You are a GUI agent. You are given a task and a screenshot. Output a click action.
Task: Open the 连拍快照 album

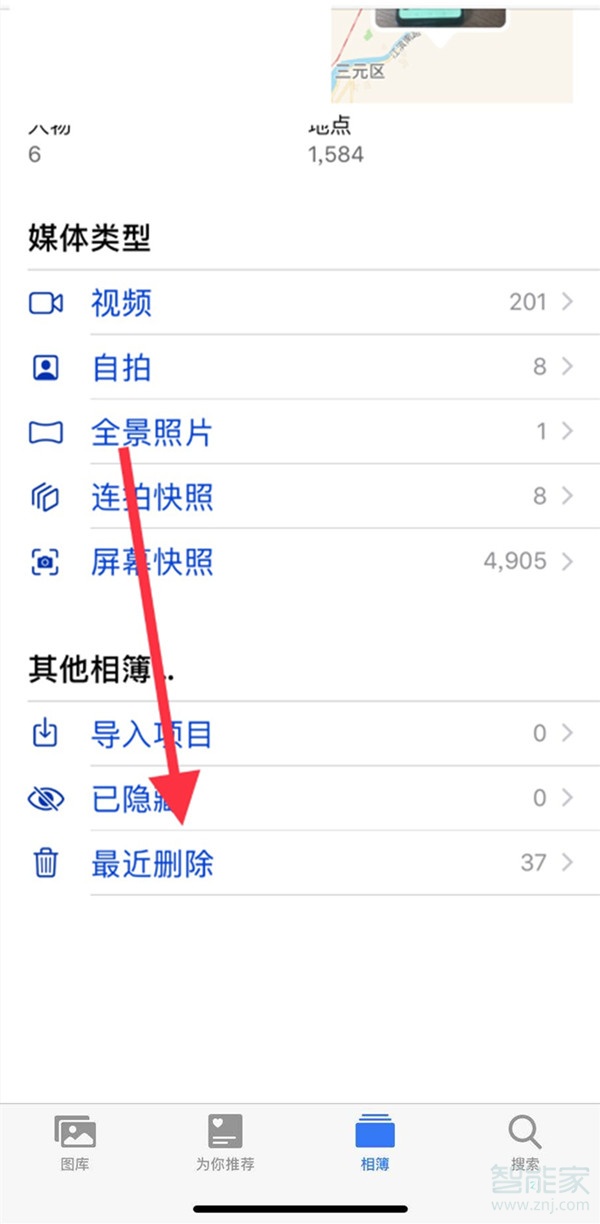[x=300, y=496]
